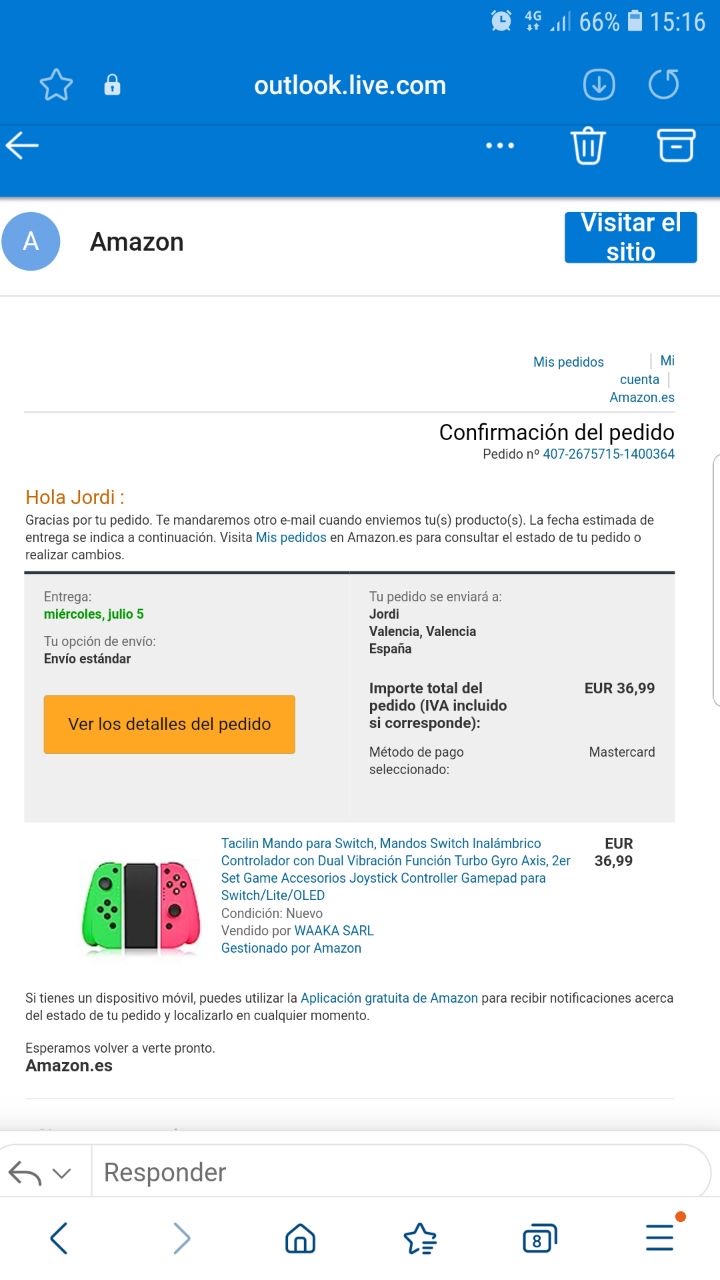
Task: Open the browser tabs showing 8
Action: click(x=538, y=1240)
